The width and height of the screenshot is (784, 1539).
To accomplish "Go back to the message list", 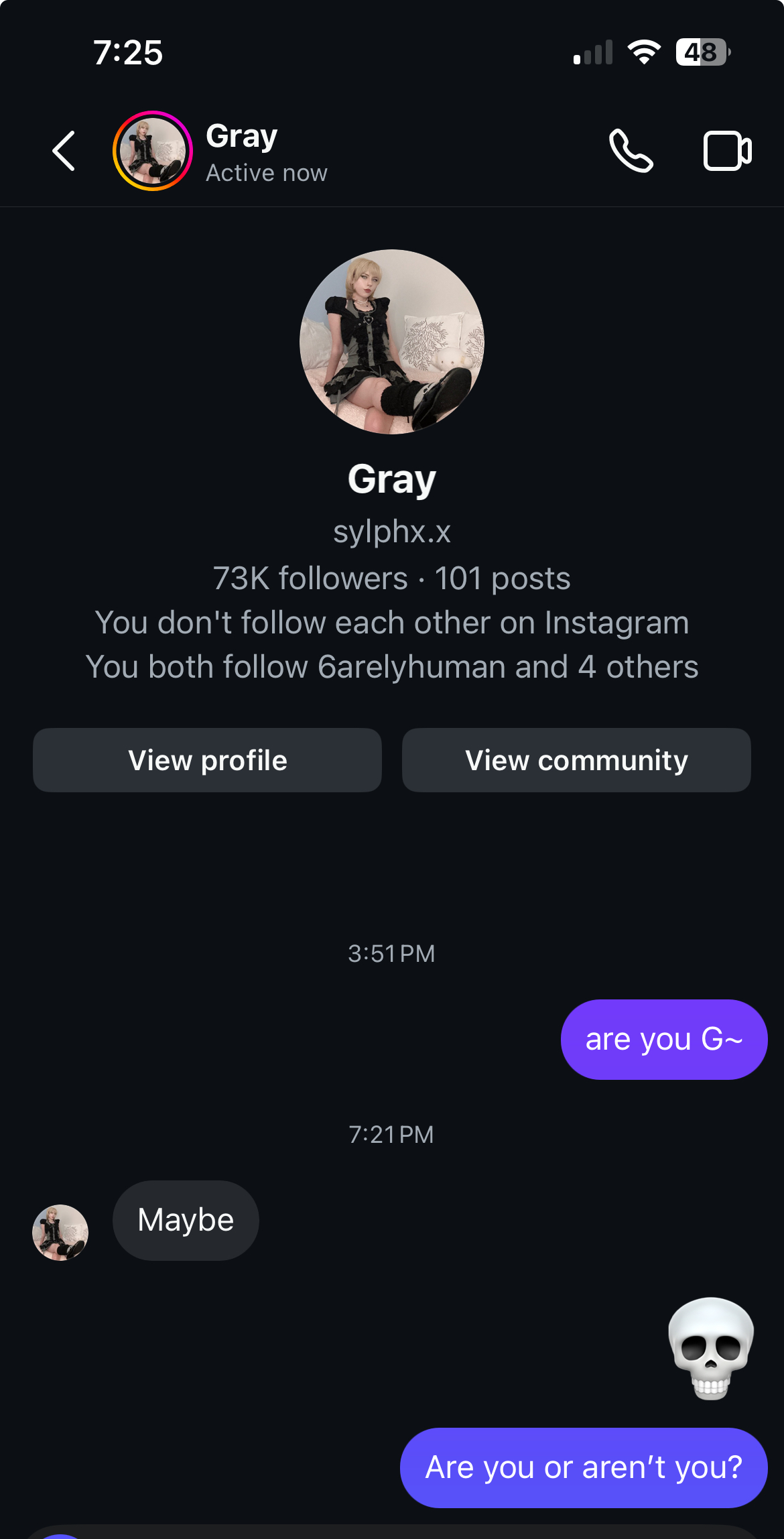I will pos(64,151).
